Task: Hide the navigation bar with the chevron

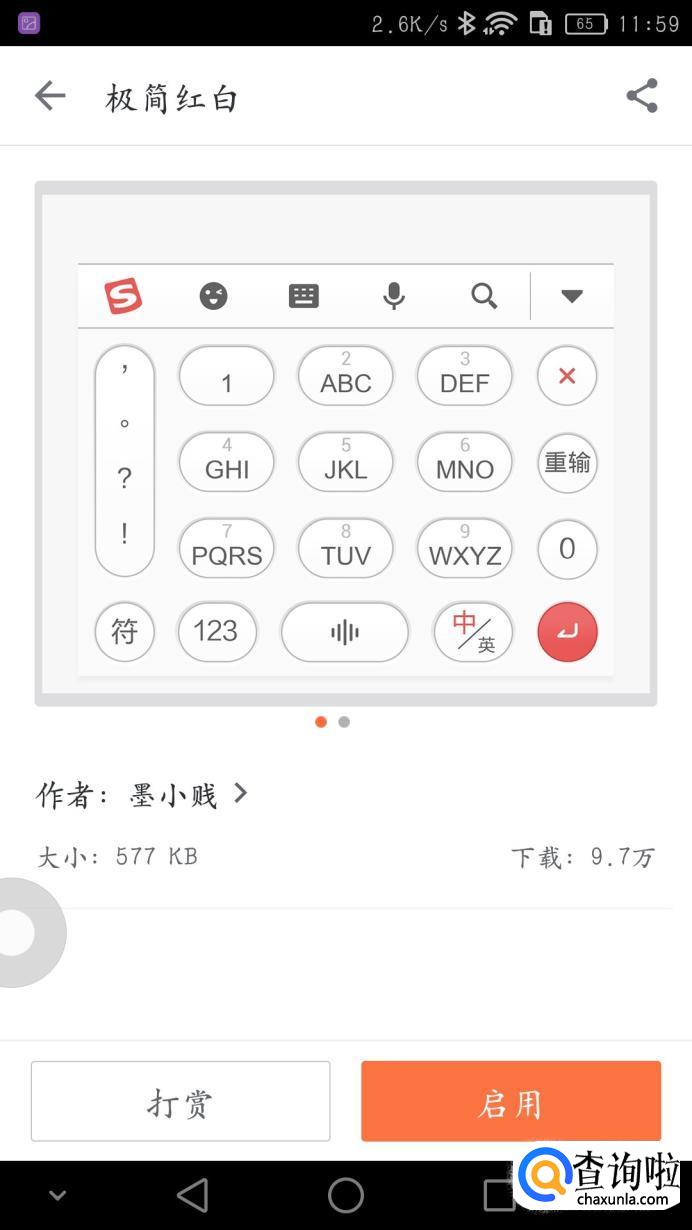Action: tap(57, 1195)
